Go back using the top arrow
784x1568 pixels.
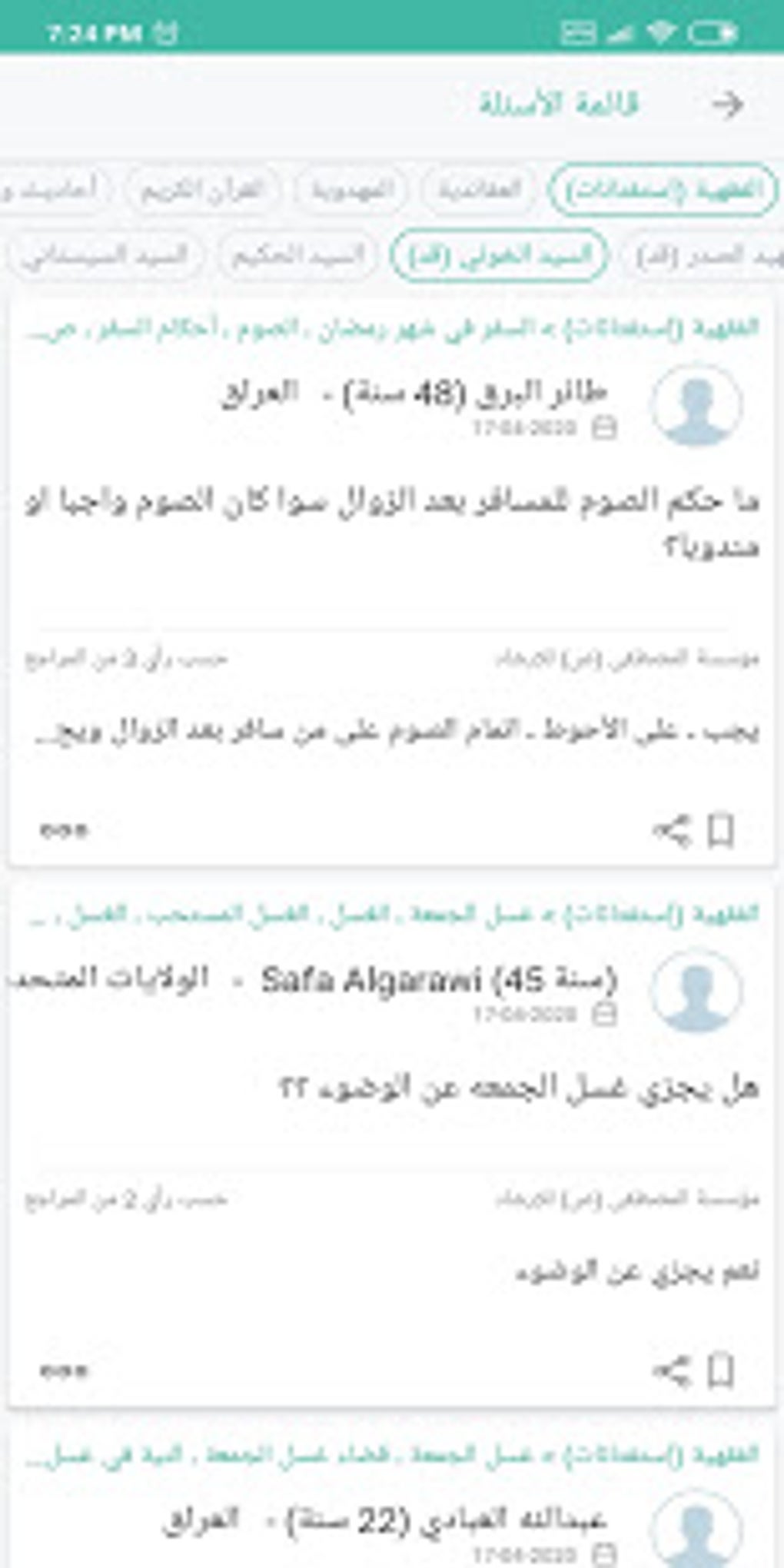(x=726, y=104)
